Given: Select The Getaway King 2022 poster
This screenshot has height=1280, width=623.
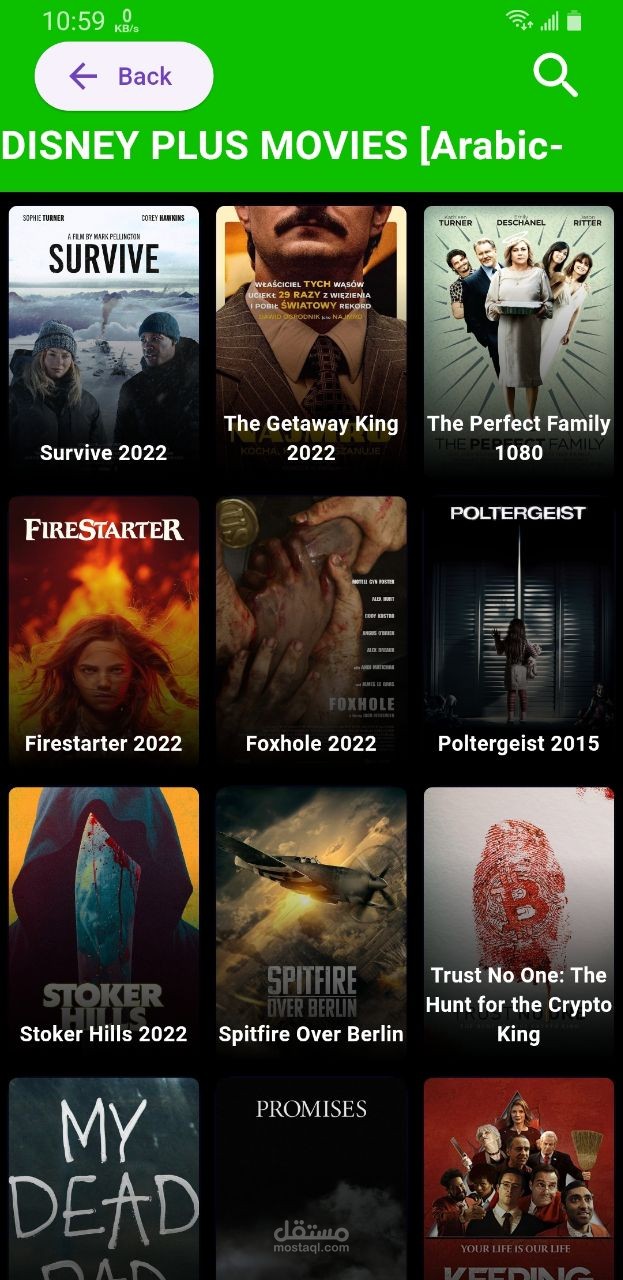Looking at the screenshot, I should coord(311,341).
